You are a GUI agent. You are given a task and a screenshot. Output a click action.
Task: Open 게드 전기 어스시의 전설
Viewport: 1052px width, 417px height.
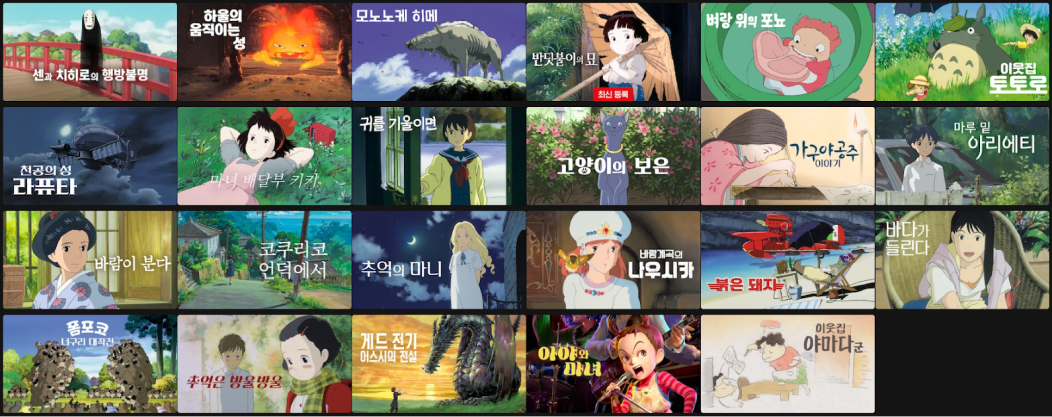pos(439,364)
